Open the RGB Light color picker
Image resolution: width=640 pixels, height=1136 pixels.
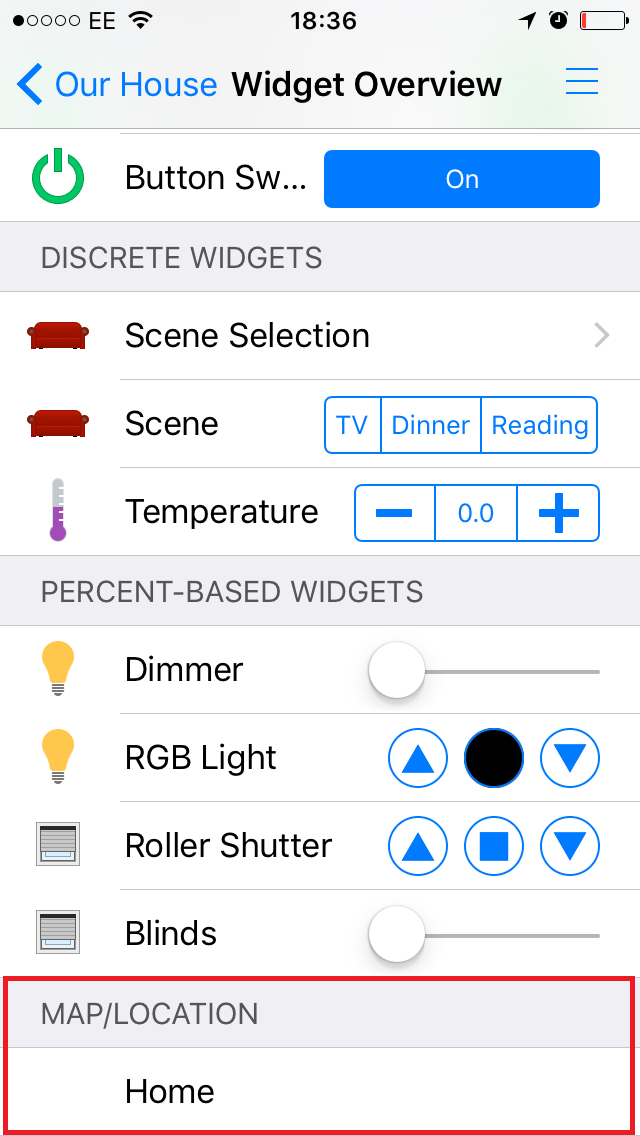point(494,759)
